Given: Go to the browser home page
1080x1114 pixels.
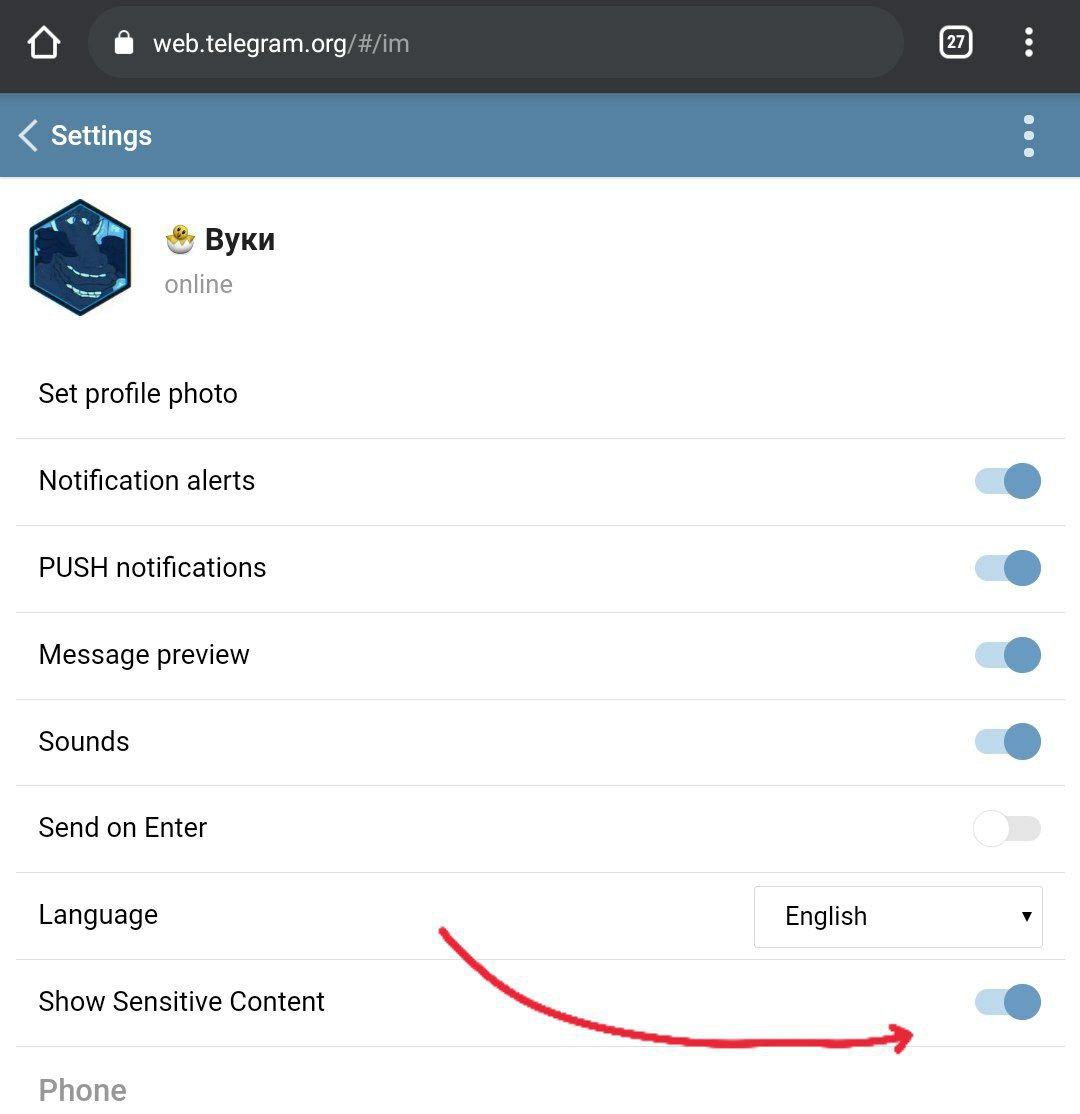Looking at the screenshot, I should pyautogui.click(x=44, y=42).
